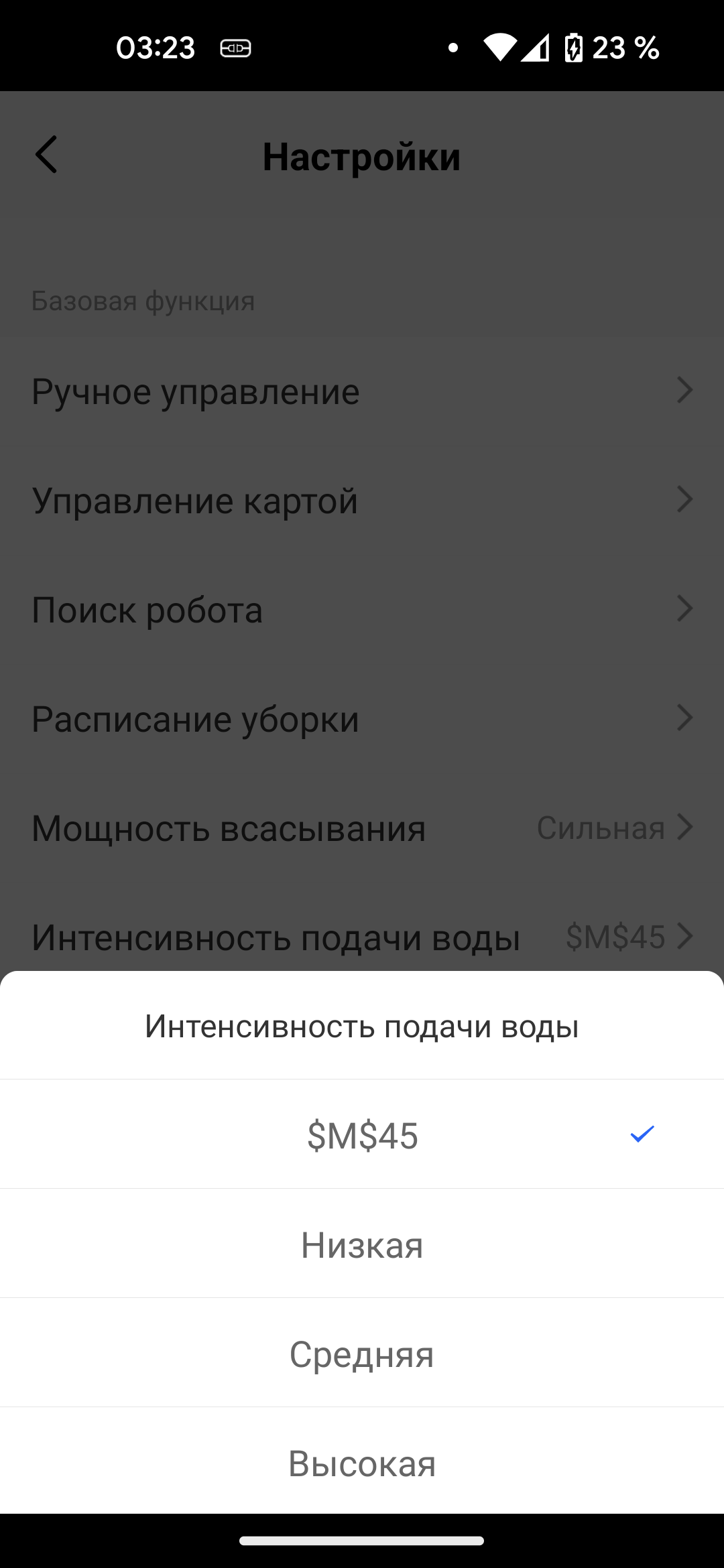Viewport: 724px width, 1568px height.
Task: Choose Низкая water intensity
Action: (x=362, y=1245)
